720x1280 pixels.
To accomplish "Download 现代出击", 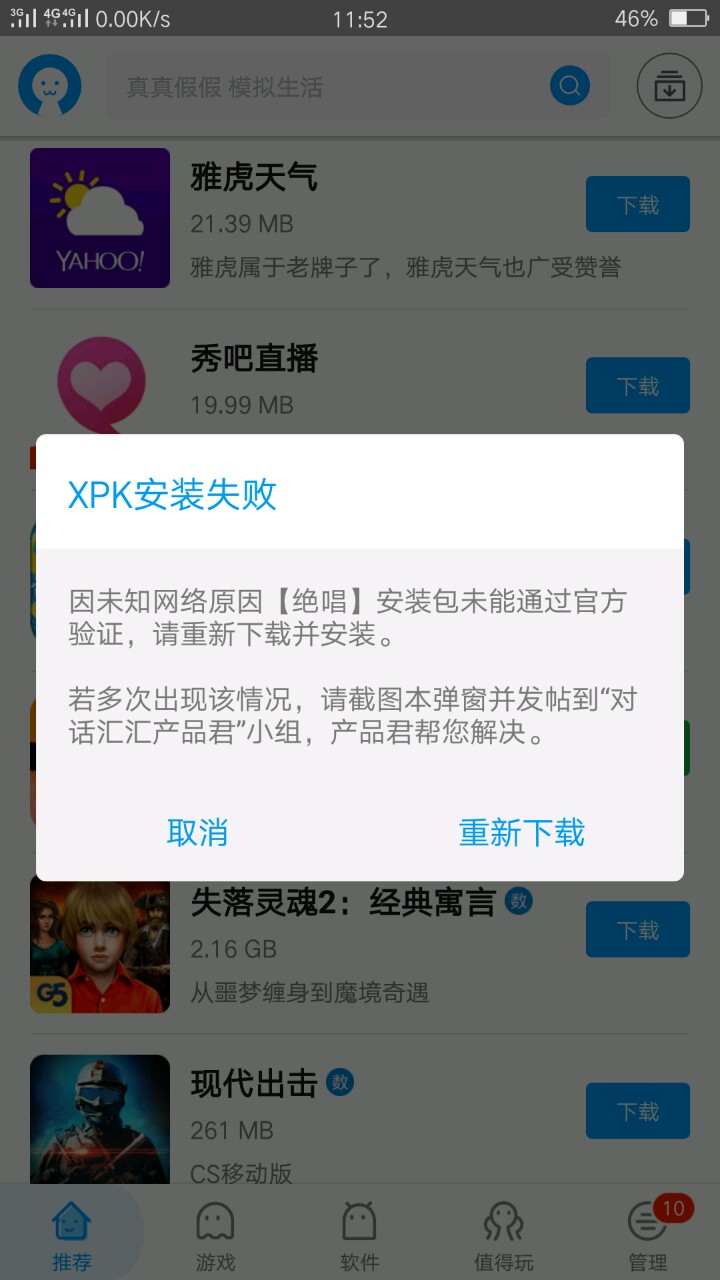I will (x=638, y=1111).
